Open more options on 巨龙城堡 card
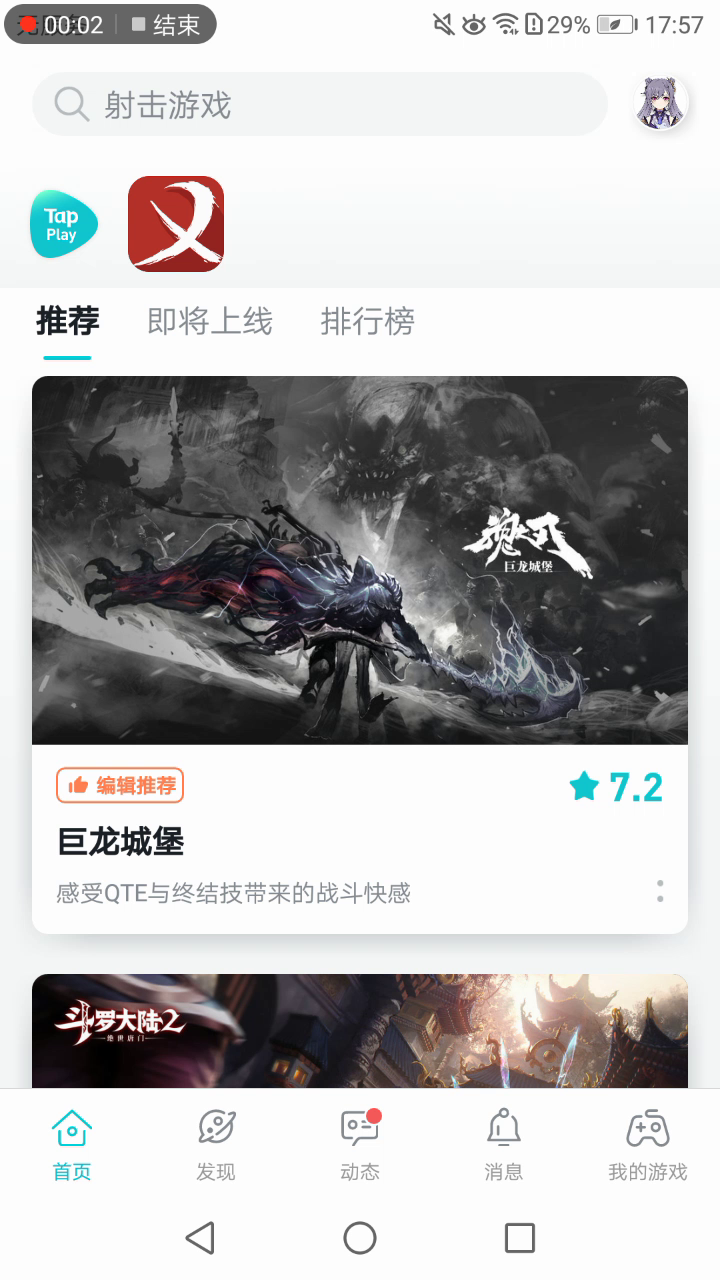 click(x=660, y=891)
